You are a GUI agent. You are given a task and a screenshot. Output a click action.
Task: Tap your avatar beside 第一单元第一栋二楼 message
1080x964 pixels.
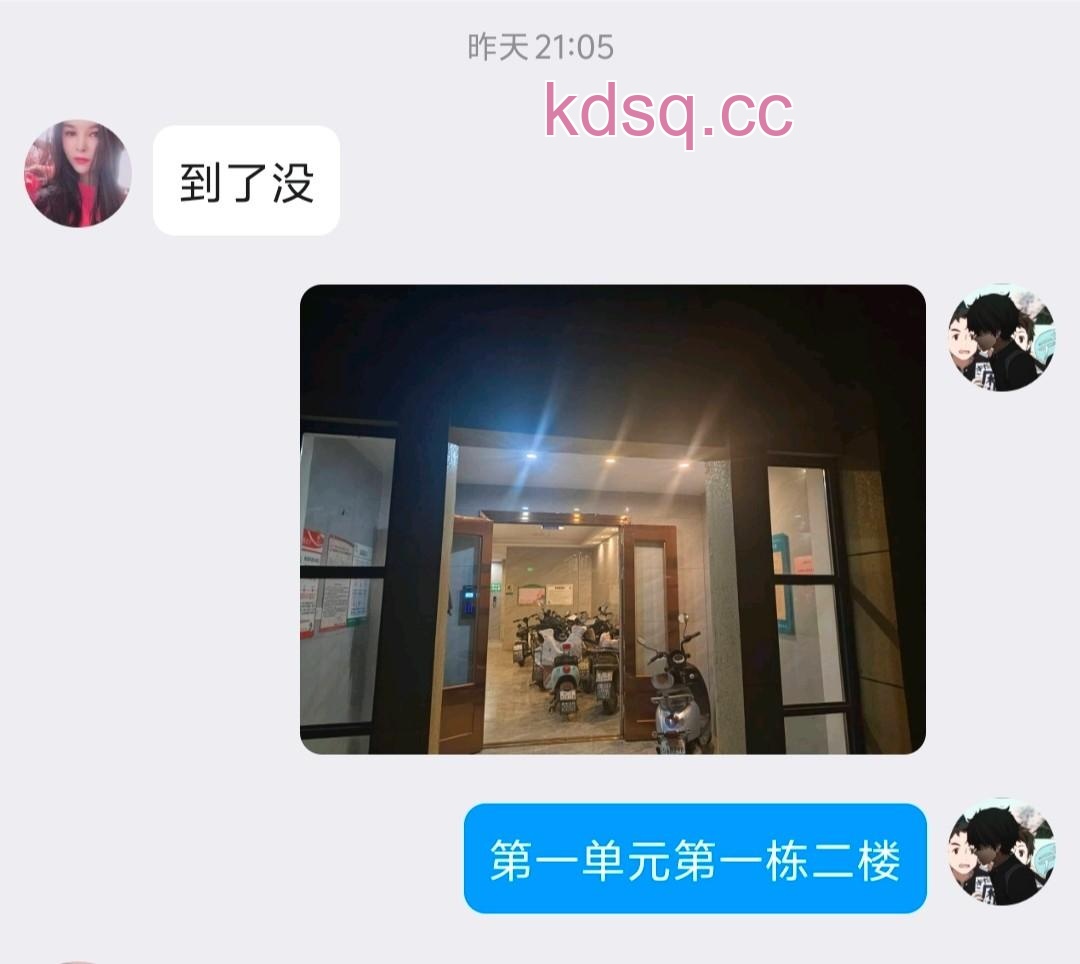[x=1001, y=852]
